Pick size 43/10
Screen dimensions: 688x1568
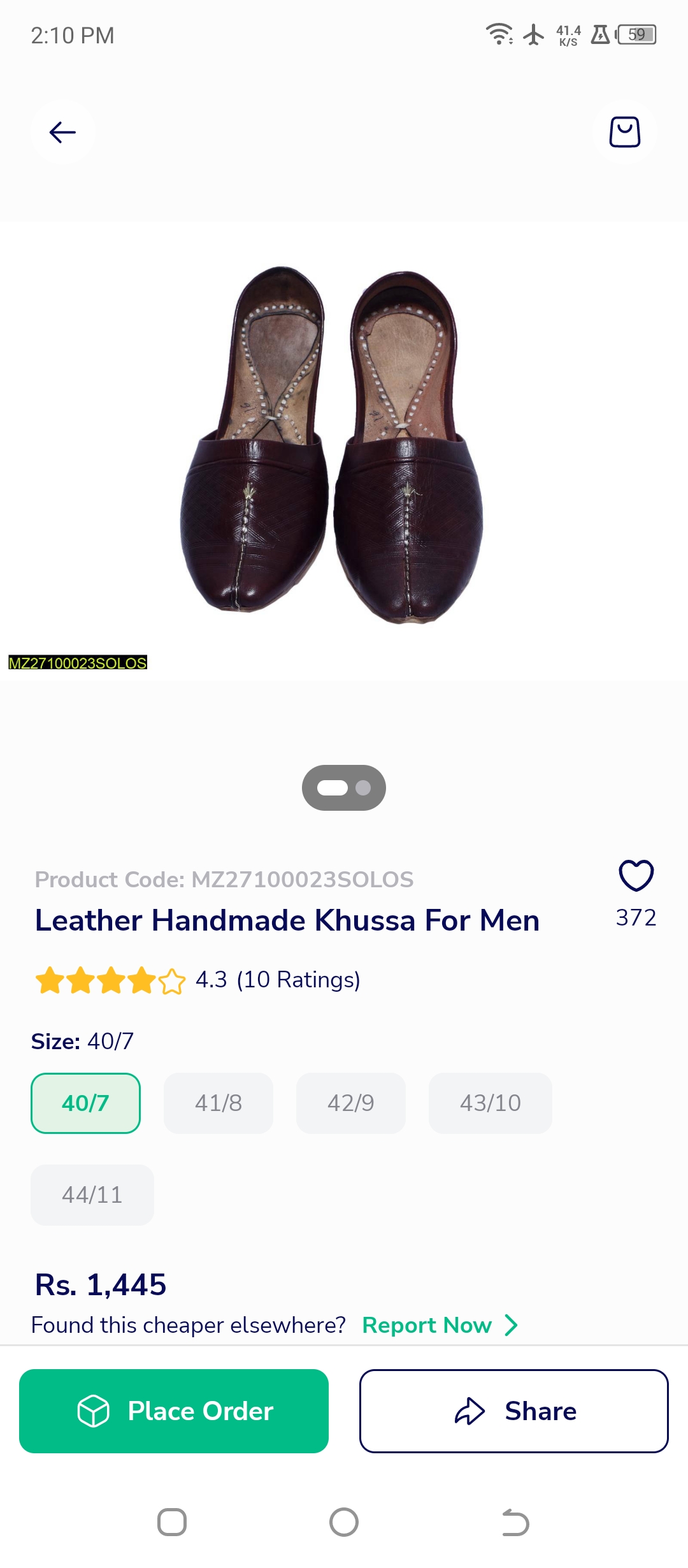pyautogui.click(x=490, y=1103)
